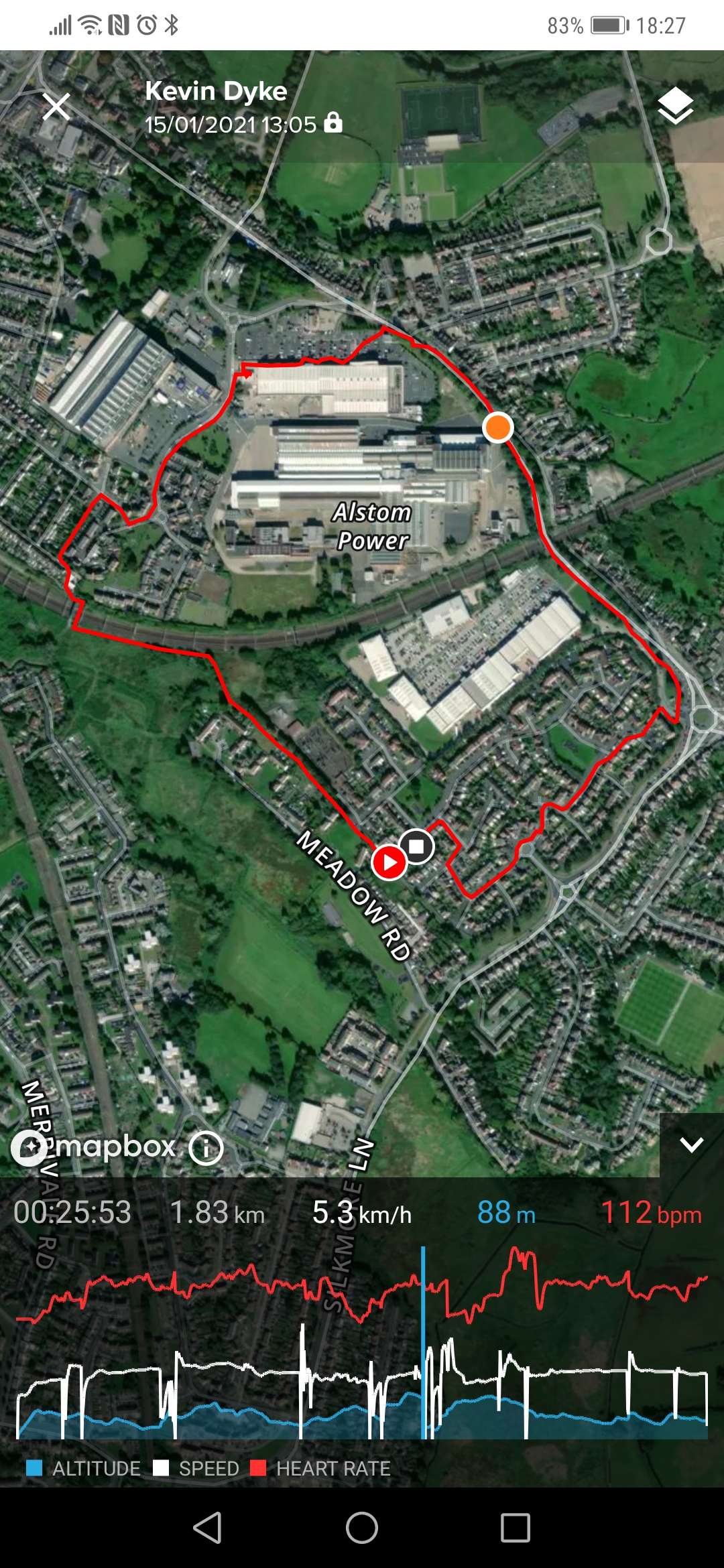The width and height of the screenshot is (724, 1568).
Task: Collapse the graph panel with the chevron
Action: [x=691, y=1145]
